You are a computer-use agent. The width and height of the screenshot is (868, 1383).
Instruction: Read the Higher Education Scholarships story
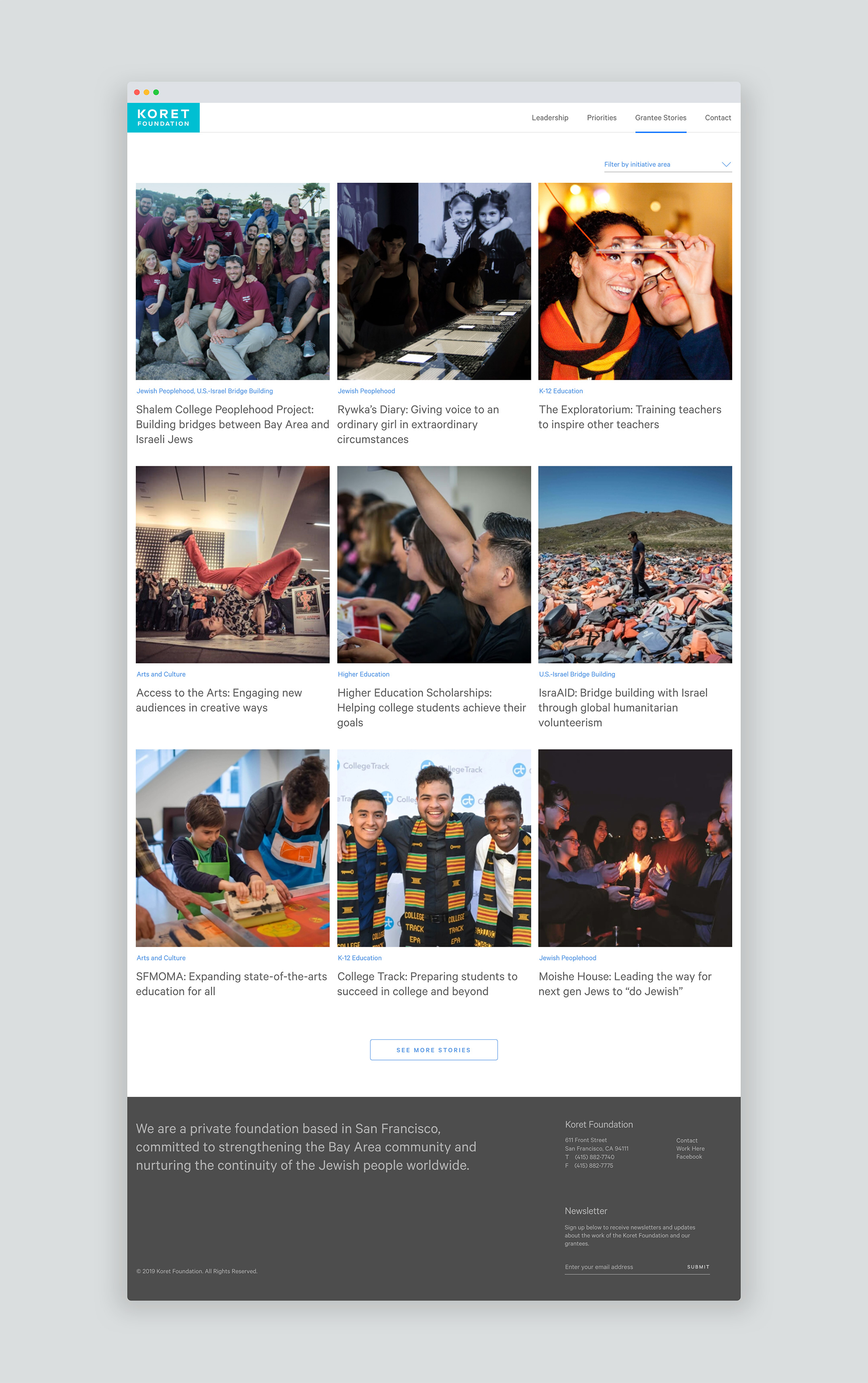[430, 707]
